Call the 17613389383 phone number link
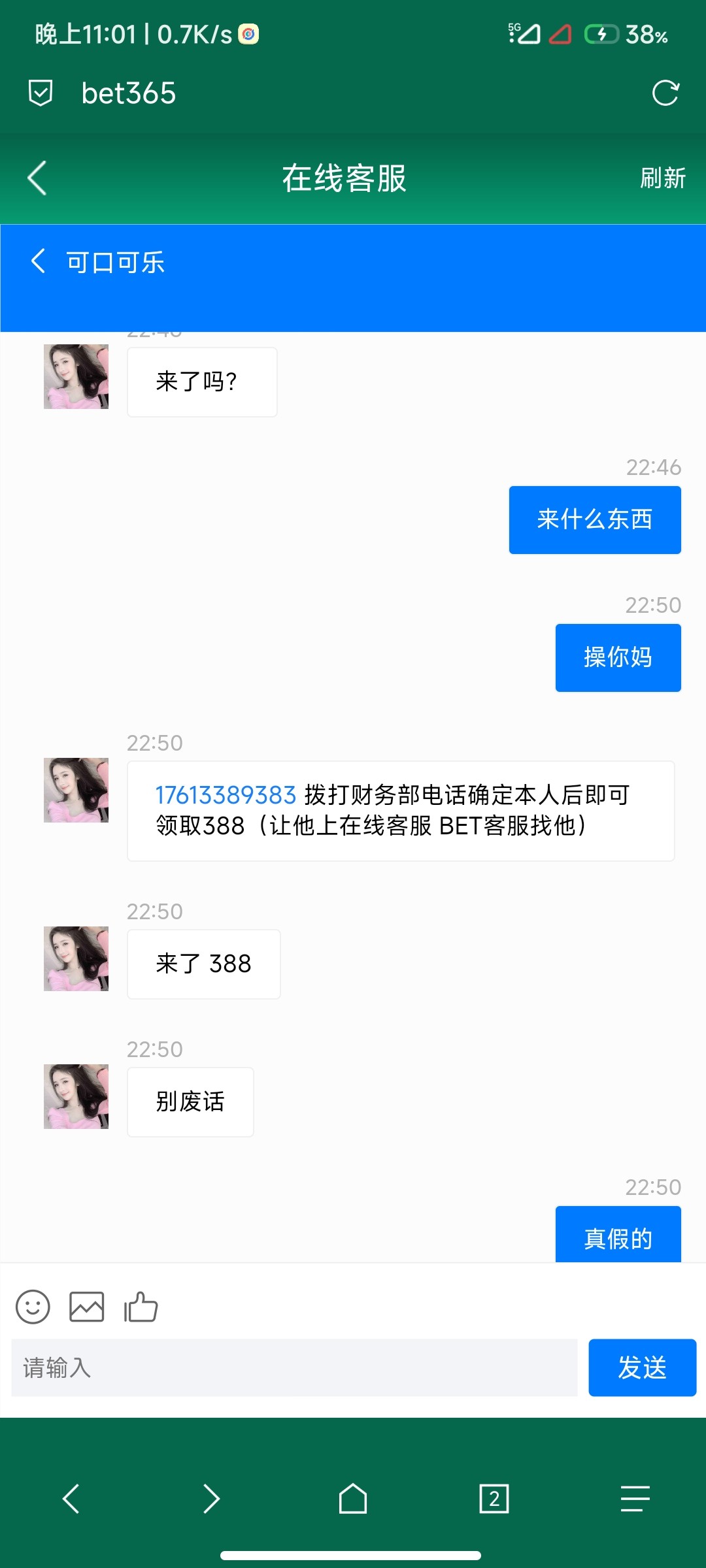The image size is (706, 1568). point(224,796)
